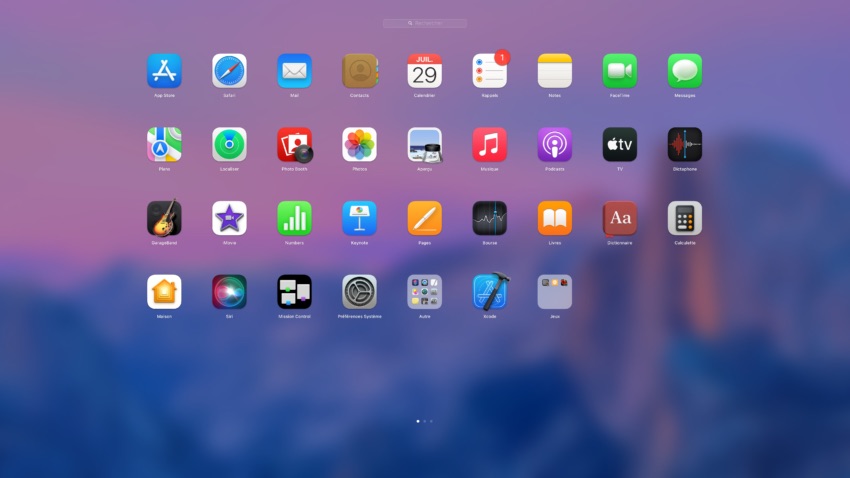Launch Musique

click(x=489, y=145)
